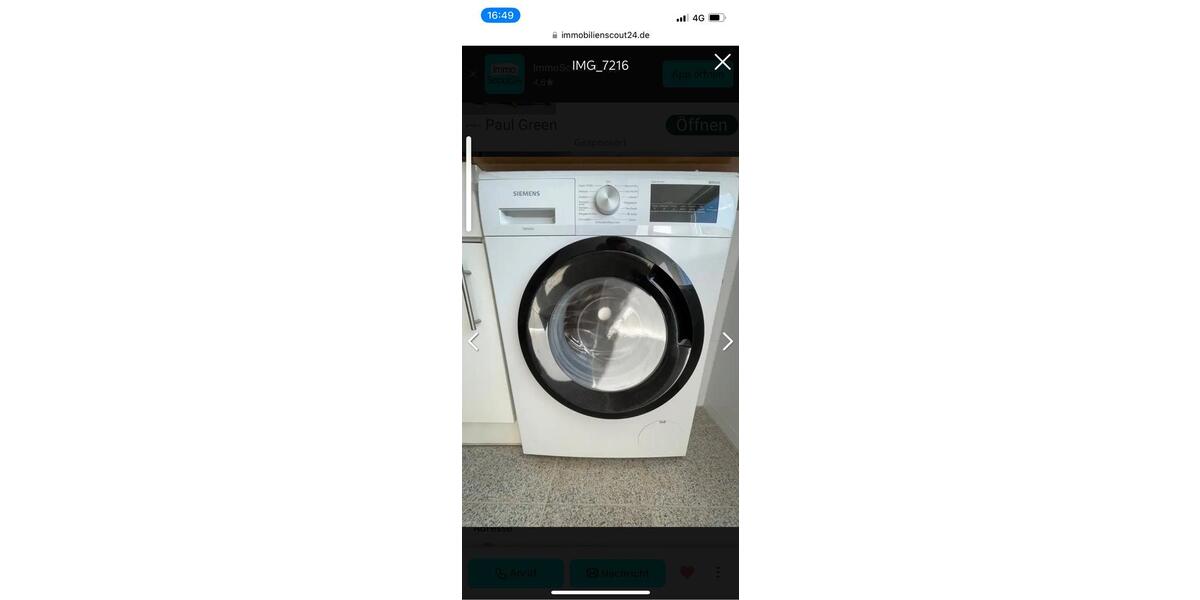This screenshot has height=600, width=1200.
Task: Close the IMG_7216 image viewer
Action: click(722, 62)
